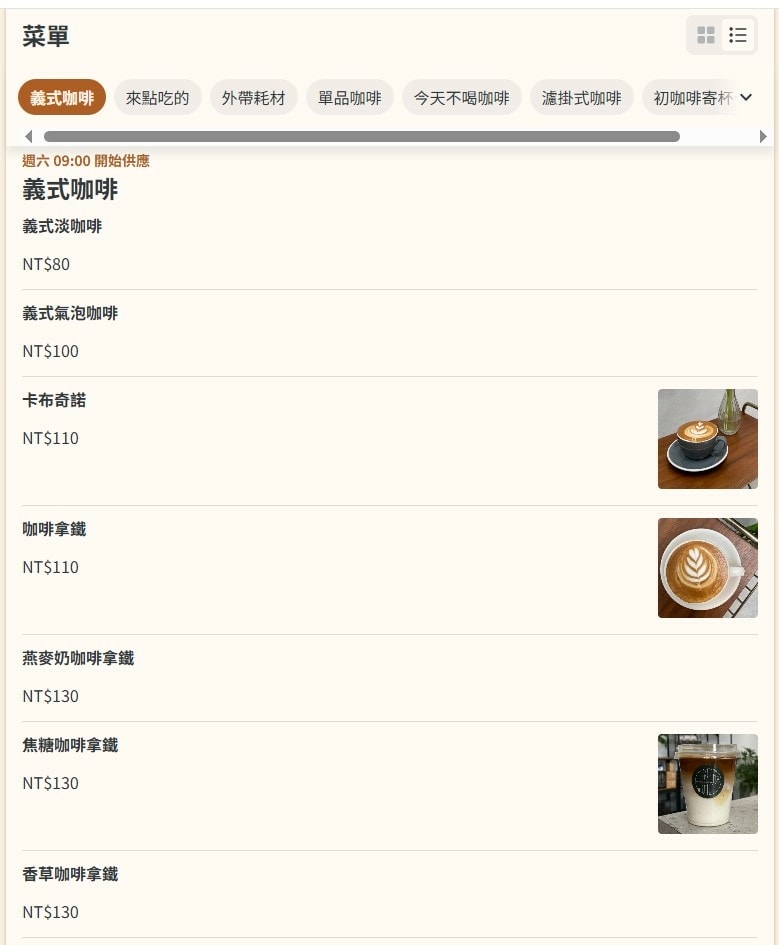
Task: Open the 義式淡咖啡 item
Action: point(62,227)
